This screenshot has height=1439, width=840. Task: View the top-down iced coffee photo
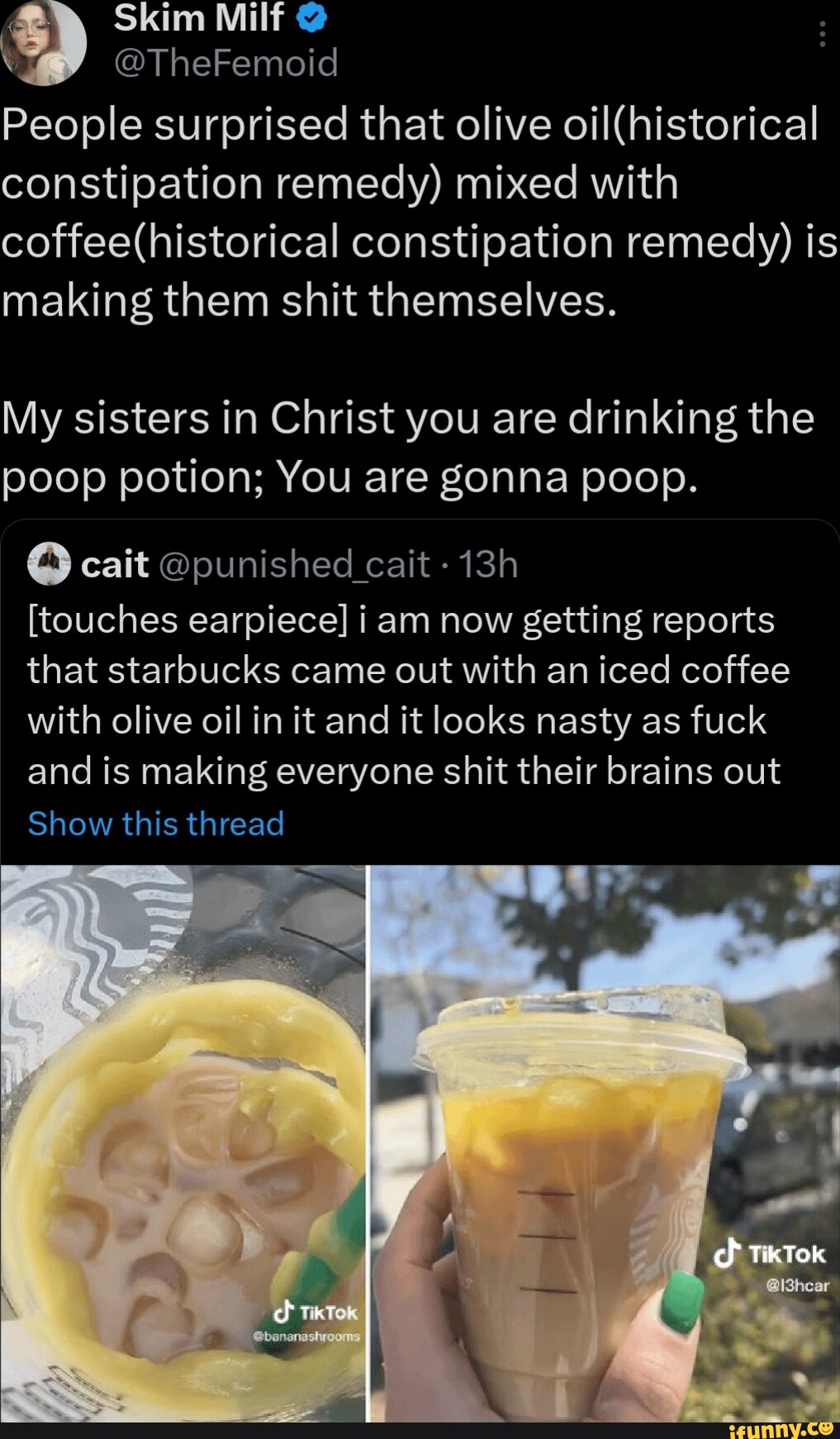click(x=183, y=1142)
